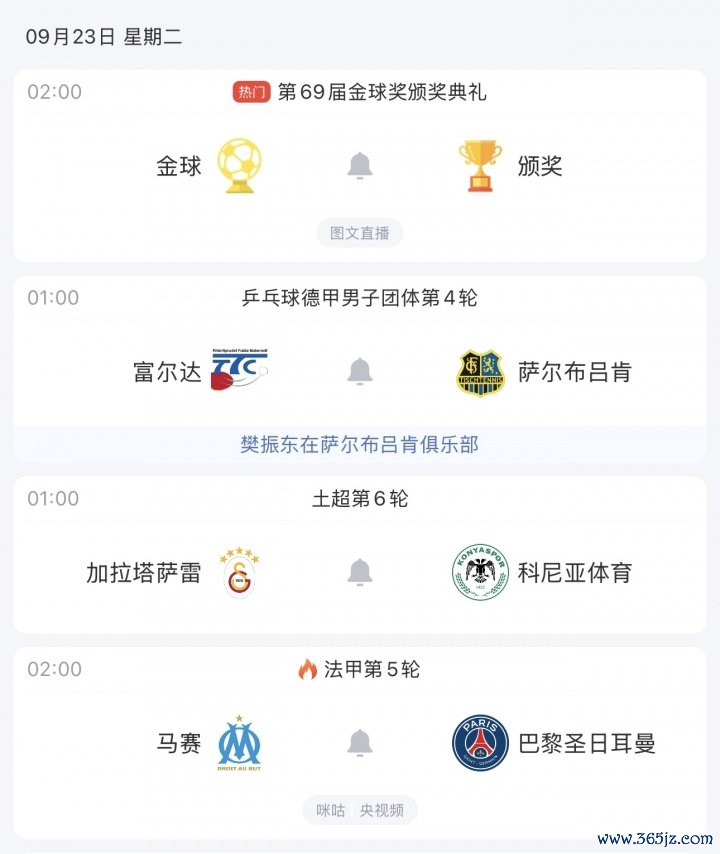
Task: Tap 图文直播 under the 金球奖 event
Action: pyautogui.click(x=360, y=233)
